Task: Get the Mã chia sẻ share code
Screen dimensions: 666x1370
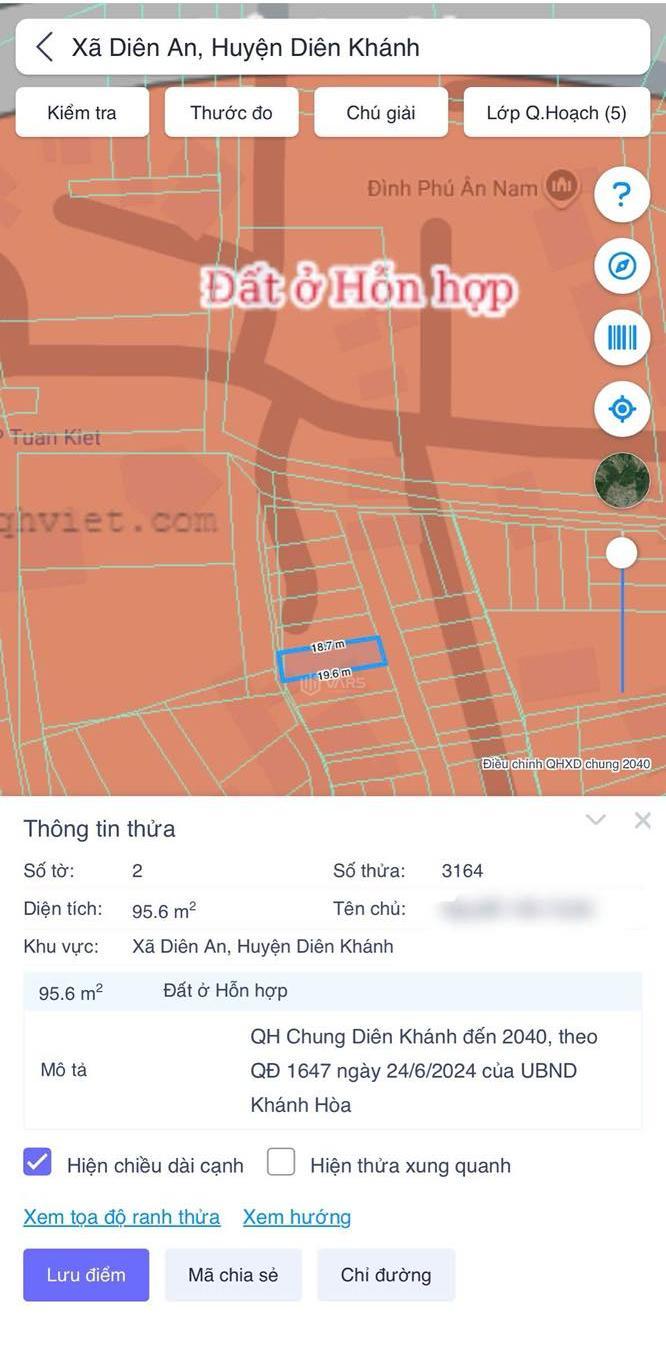Action: (x=233, y=1275)
